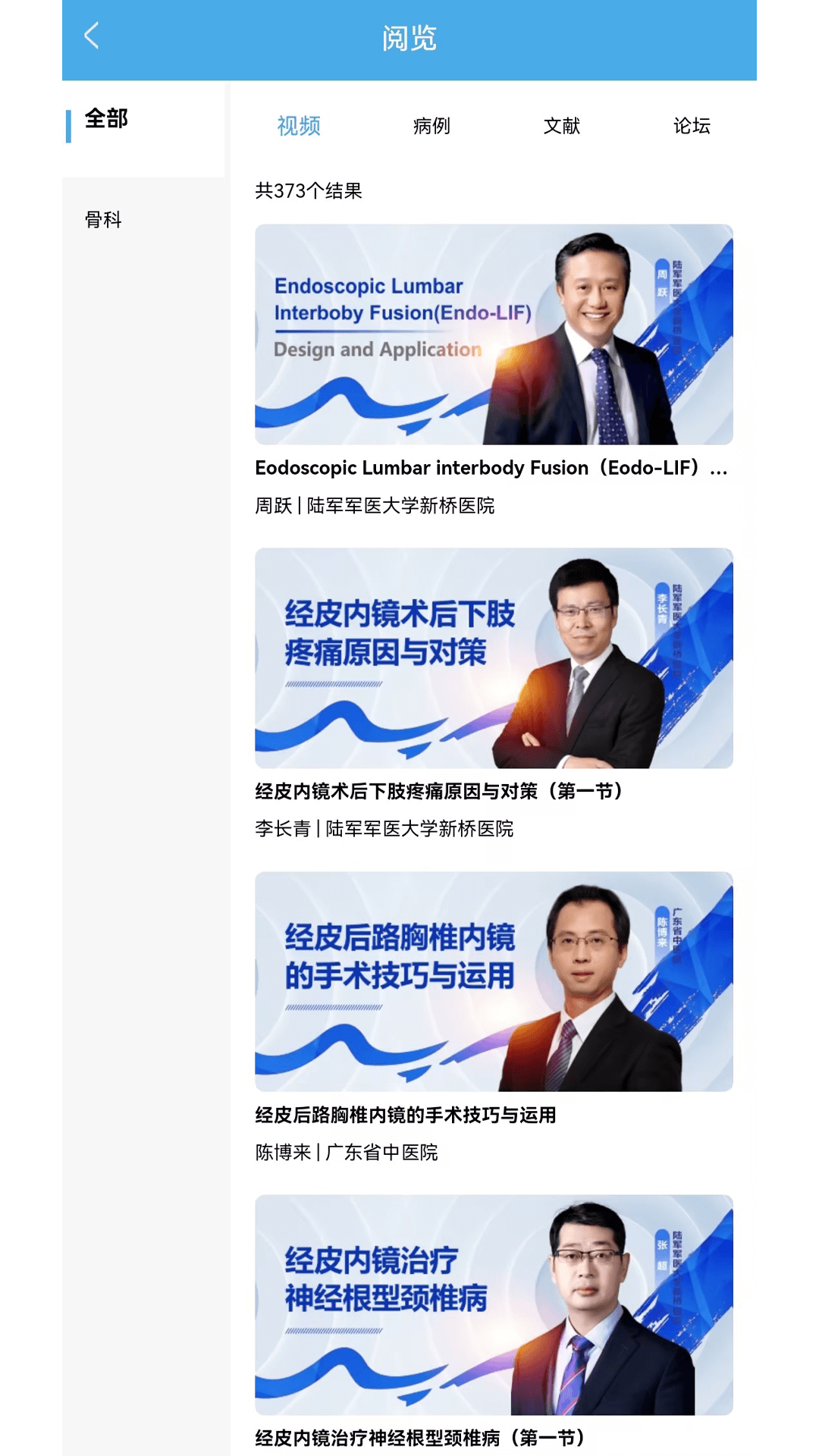Viewport: 819px width, 1456px height.
Task: Select the 全部 category in sidebar
Action: click(106, 119)
